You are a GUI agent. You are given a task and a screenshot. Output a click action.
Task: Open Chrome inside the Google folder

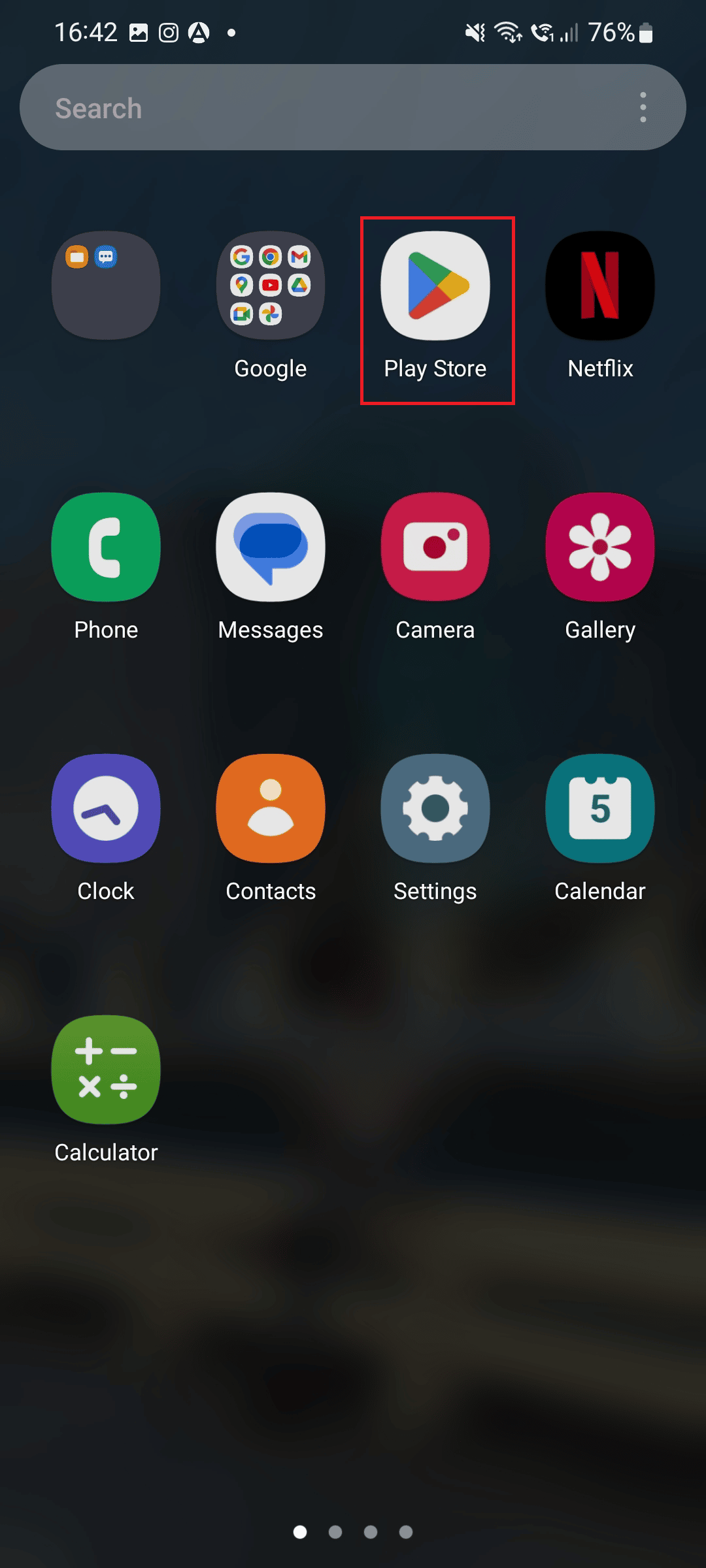click(270, 257)
